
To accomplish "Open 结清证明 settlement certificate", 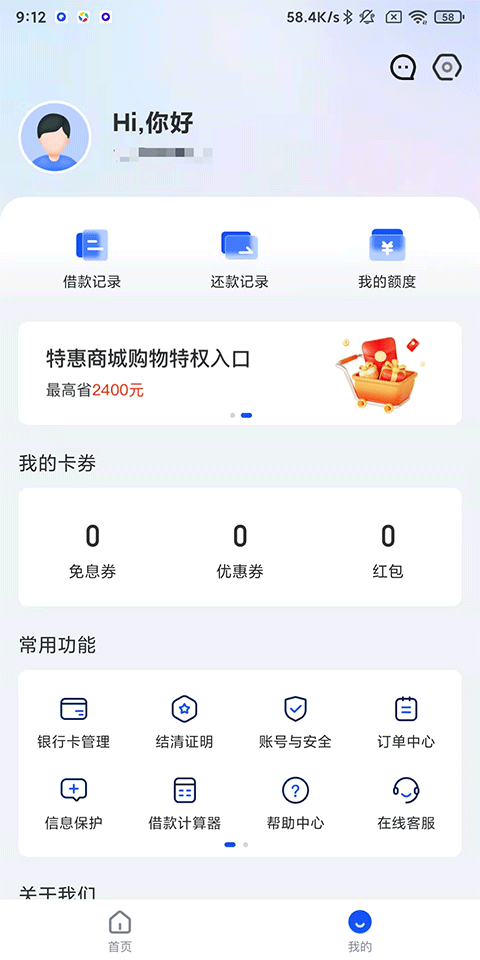I will [x=184, y=722].
